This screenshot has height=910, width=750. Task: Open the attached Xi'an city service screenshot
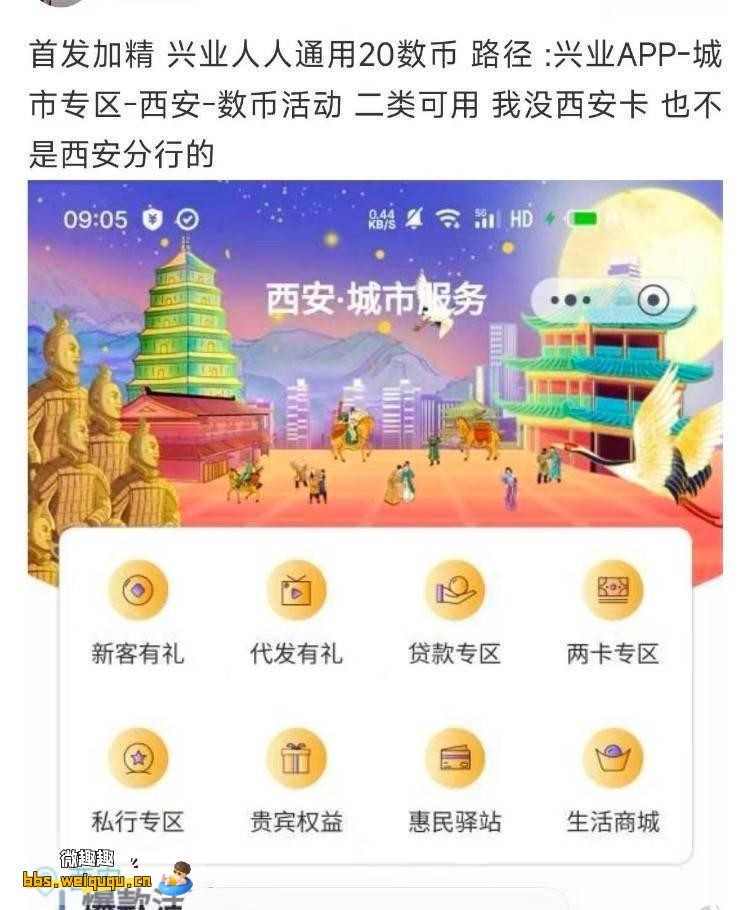click(375, 400)
